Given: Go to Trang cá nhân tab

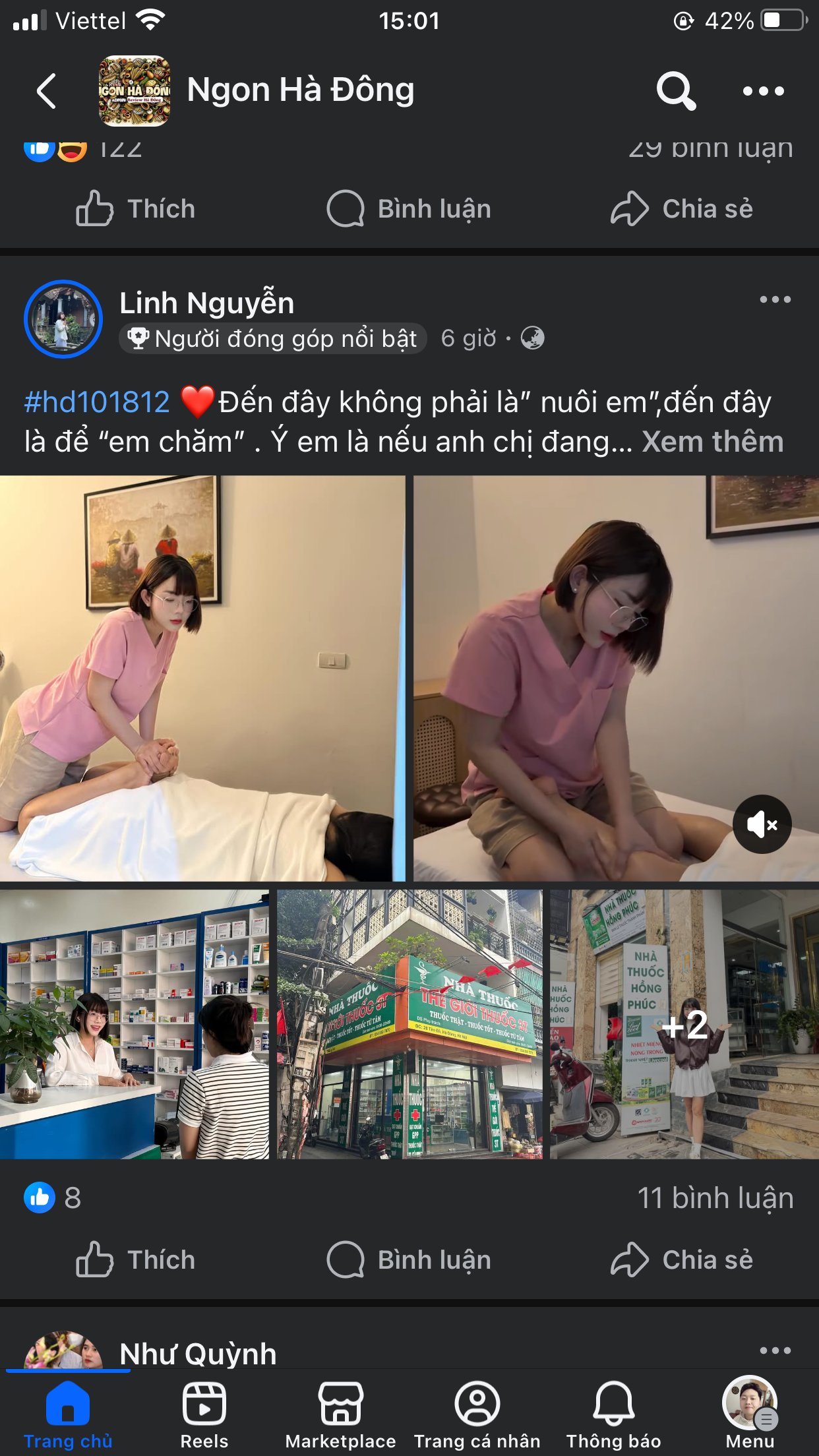Looking at the screenshot, I should [x=477, y=1415].
